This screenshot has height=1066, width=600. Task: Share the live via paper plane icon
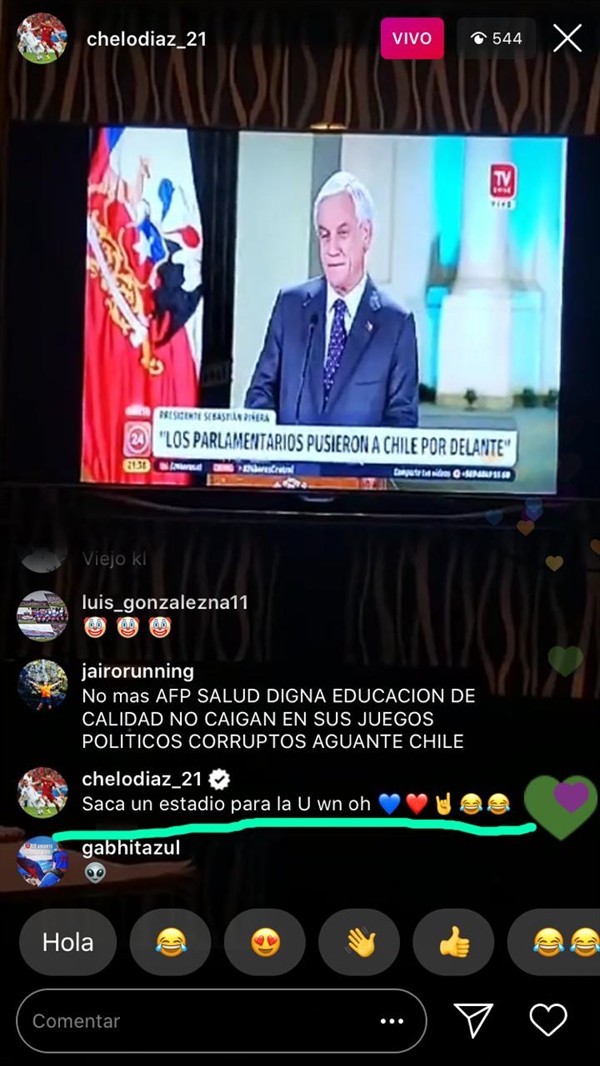pyautogui.click(x=473, y=1020)
